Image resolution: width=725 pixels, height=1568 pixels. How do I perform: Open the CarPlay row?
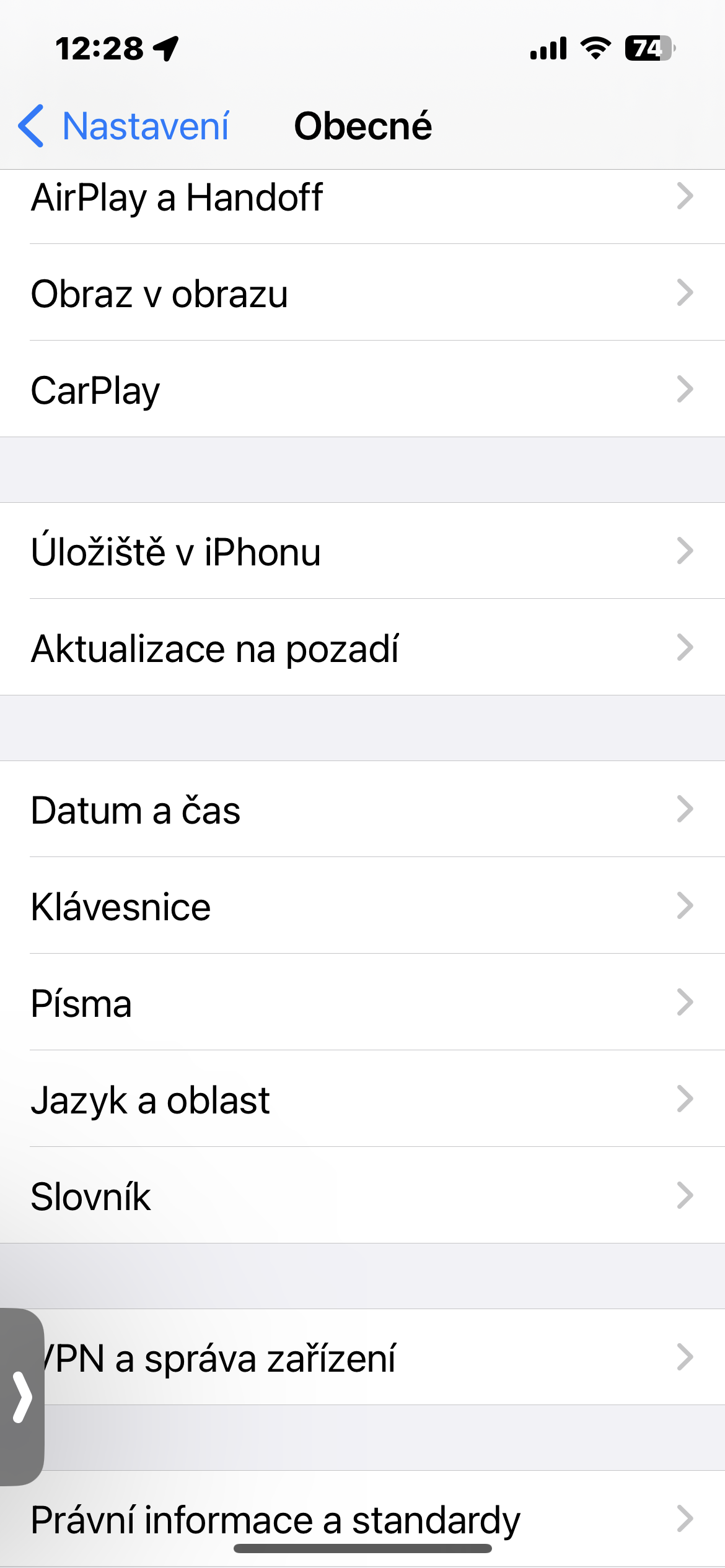[362, 390]
